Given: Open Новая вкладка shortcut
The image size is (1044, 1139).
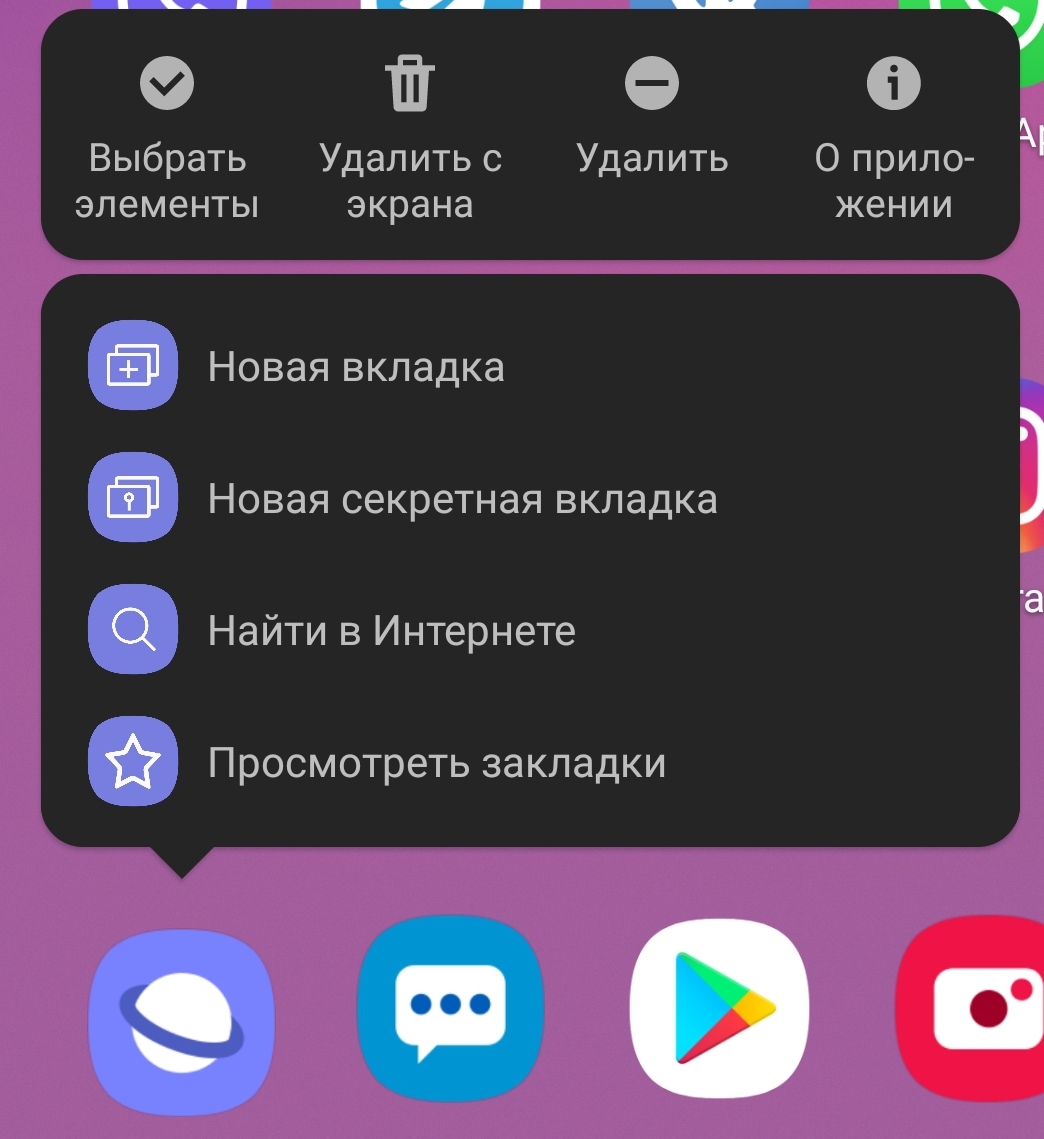Looking at the screenshot, I should click(355, 367).
